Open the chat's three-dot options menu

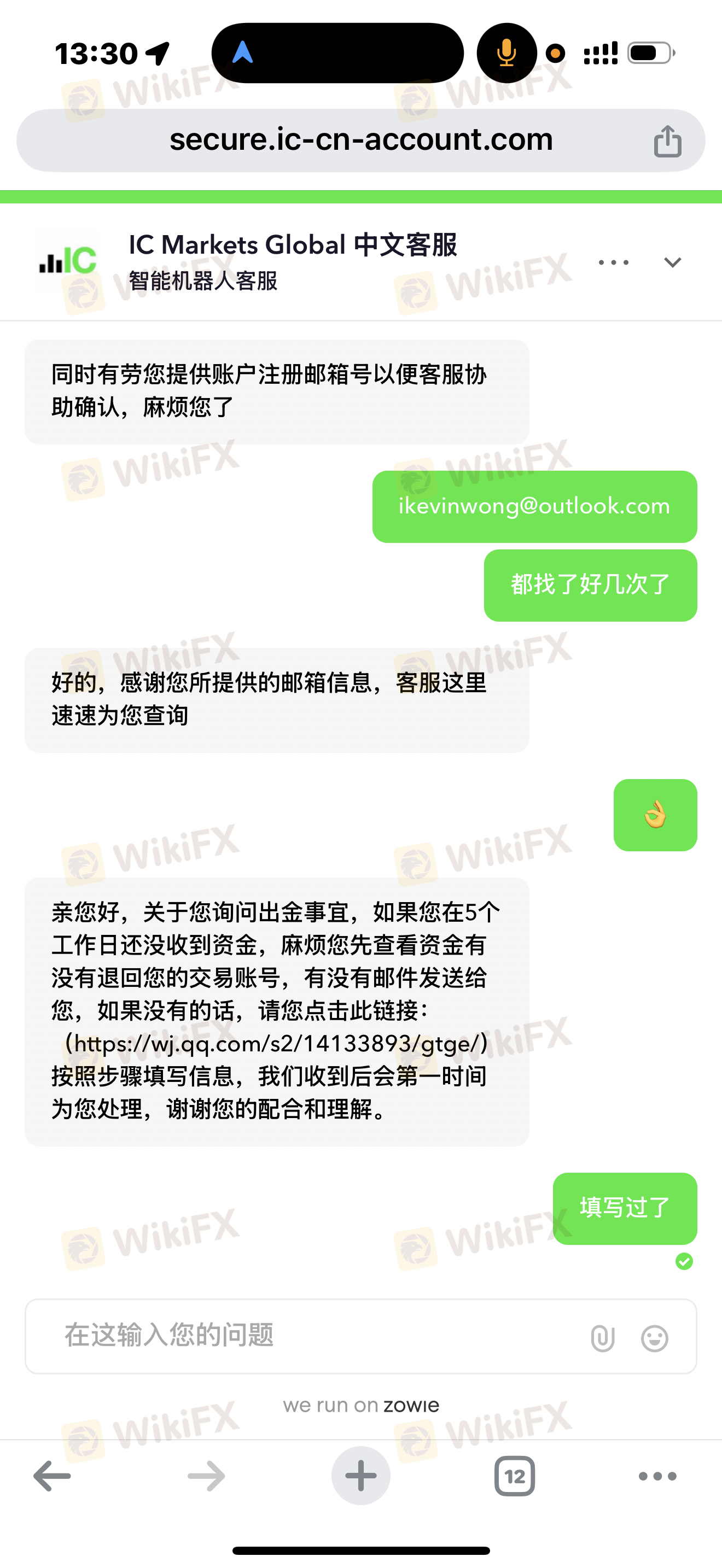pos(613,262)
